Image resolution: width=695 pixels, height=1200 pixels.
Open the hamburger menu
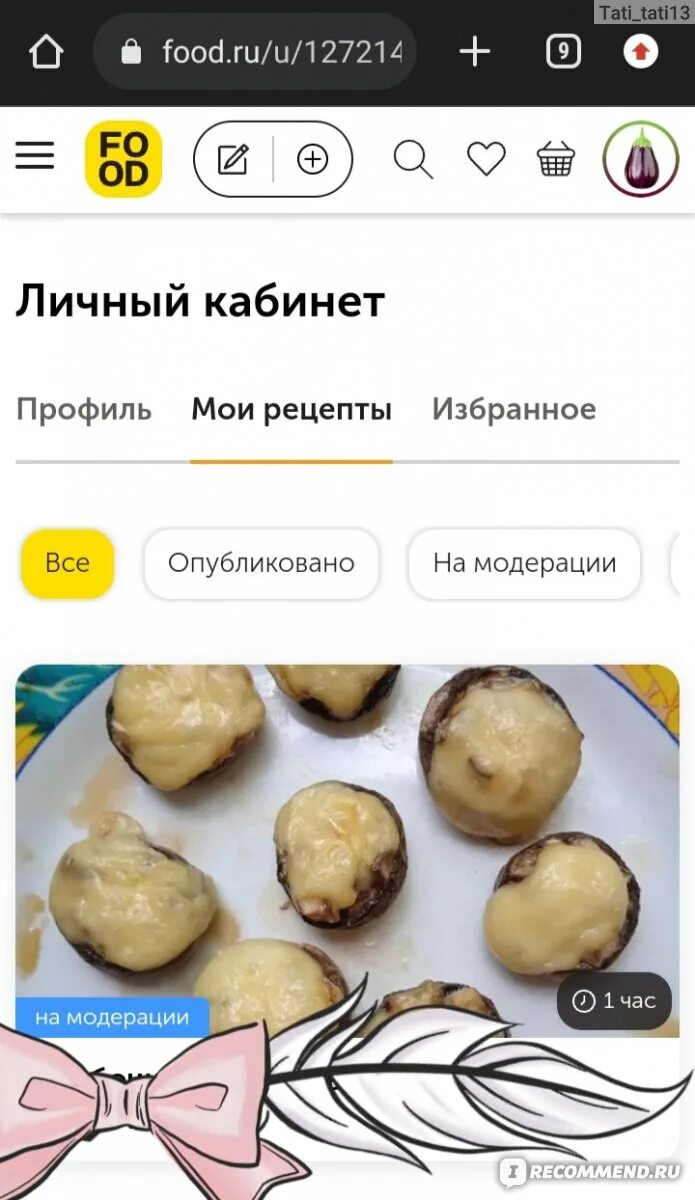point(35,156)
